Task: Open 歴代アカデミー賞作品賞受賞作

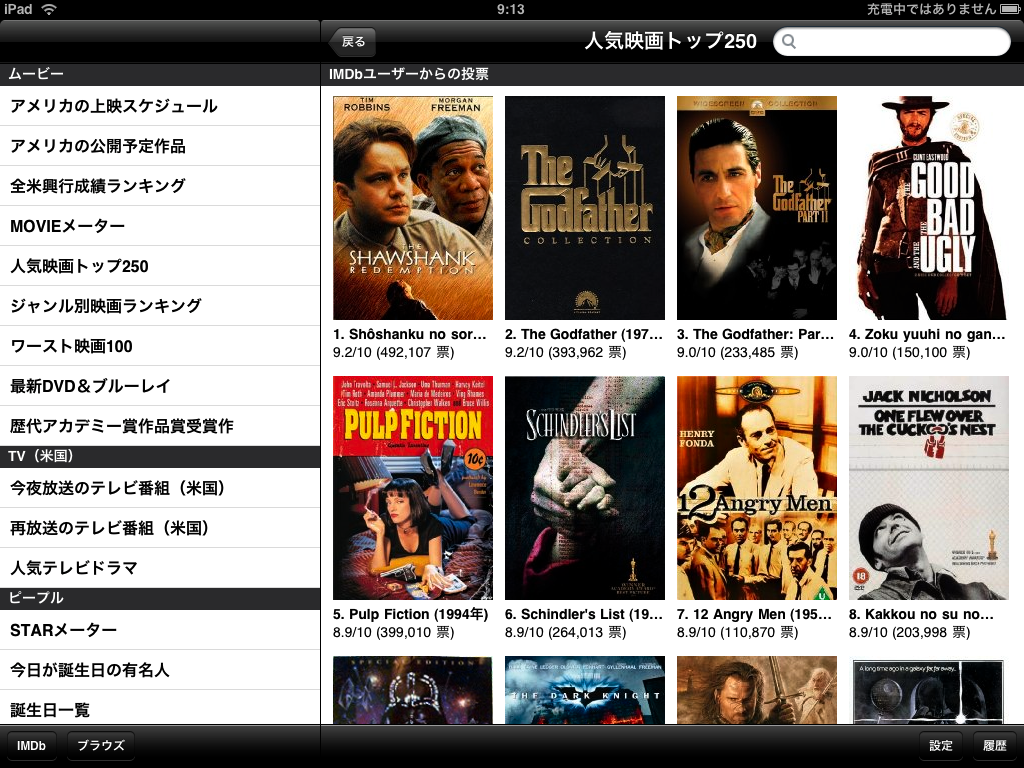Action: pos(160,426)
